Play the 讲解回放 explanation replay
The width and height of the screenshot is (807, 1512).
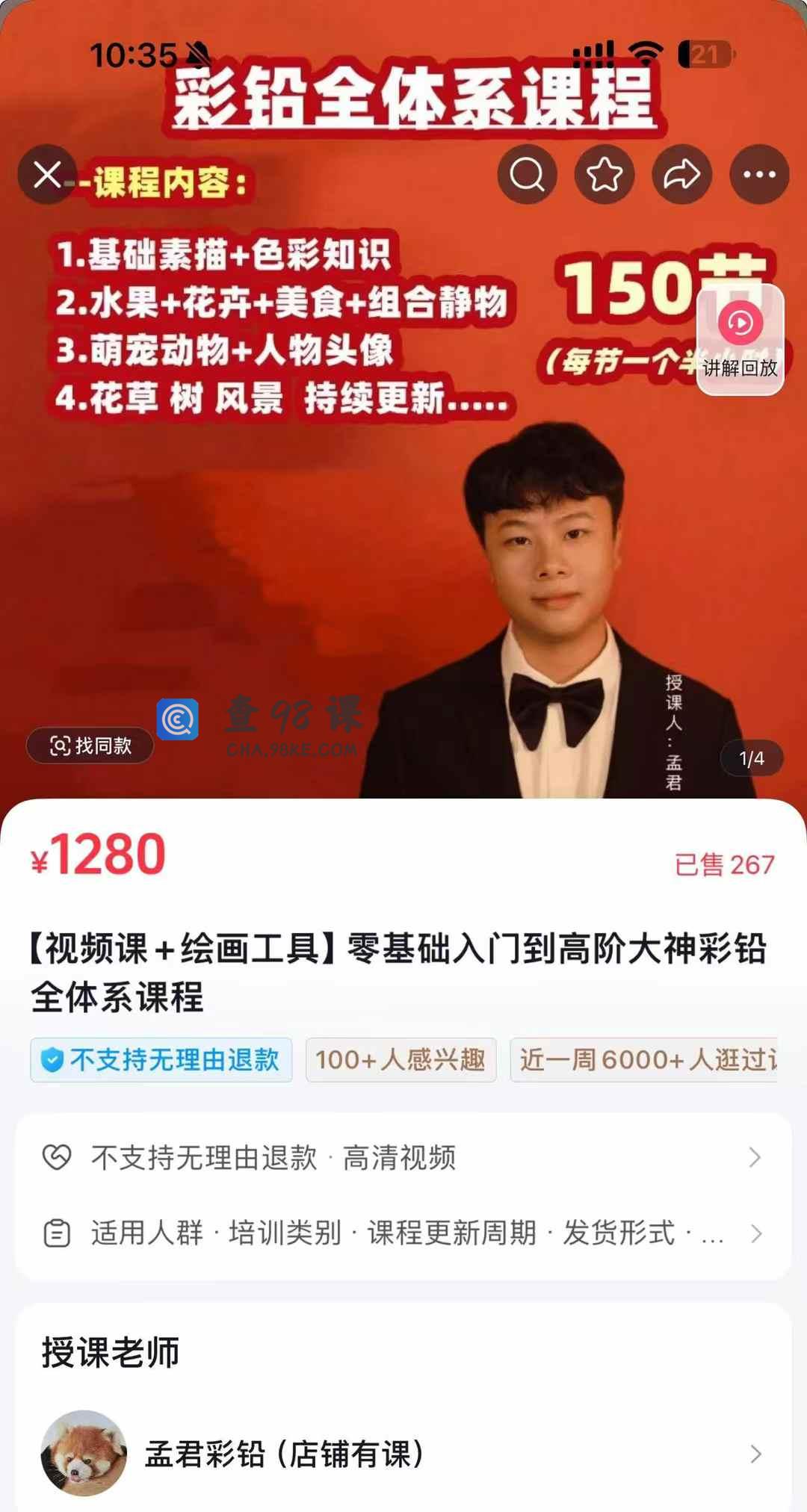click(740, 338)
